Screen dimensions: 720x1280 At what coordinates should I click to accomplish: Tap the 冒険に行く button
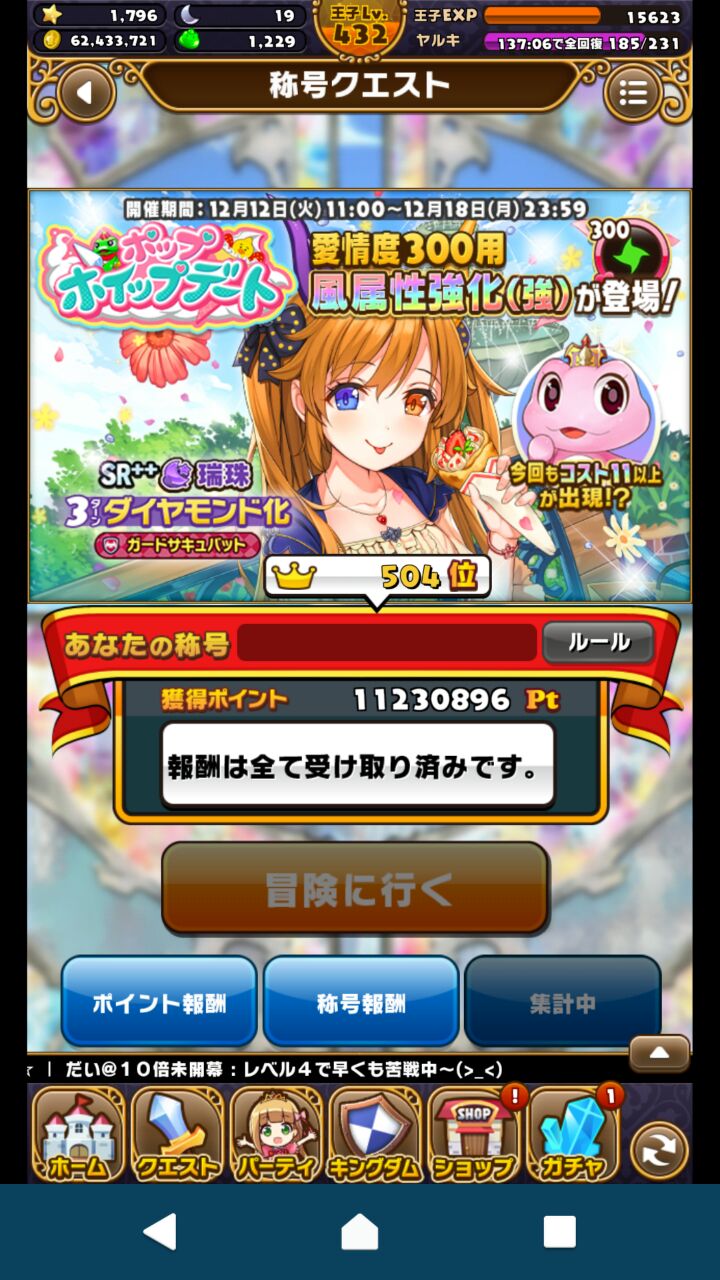[x=355, y=888]
